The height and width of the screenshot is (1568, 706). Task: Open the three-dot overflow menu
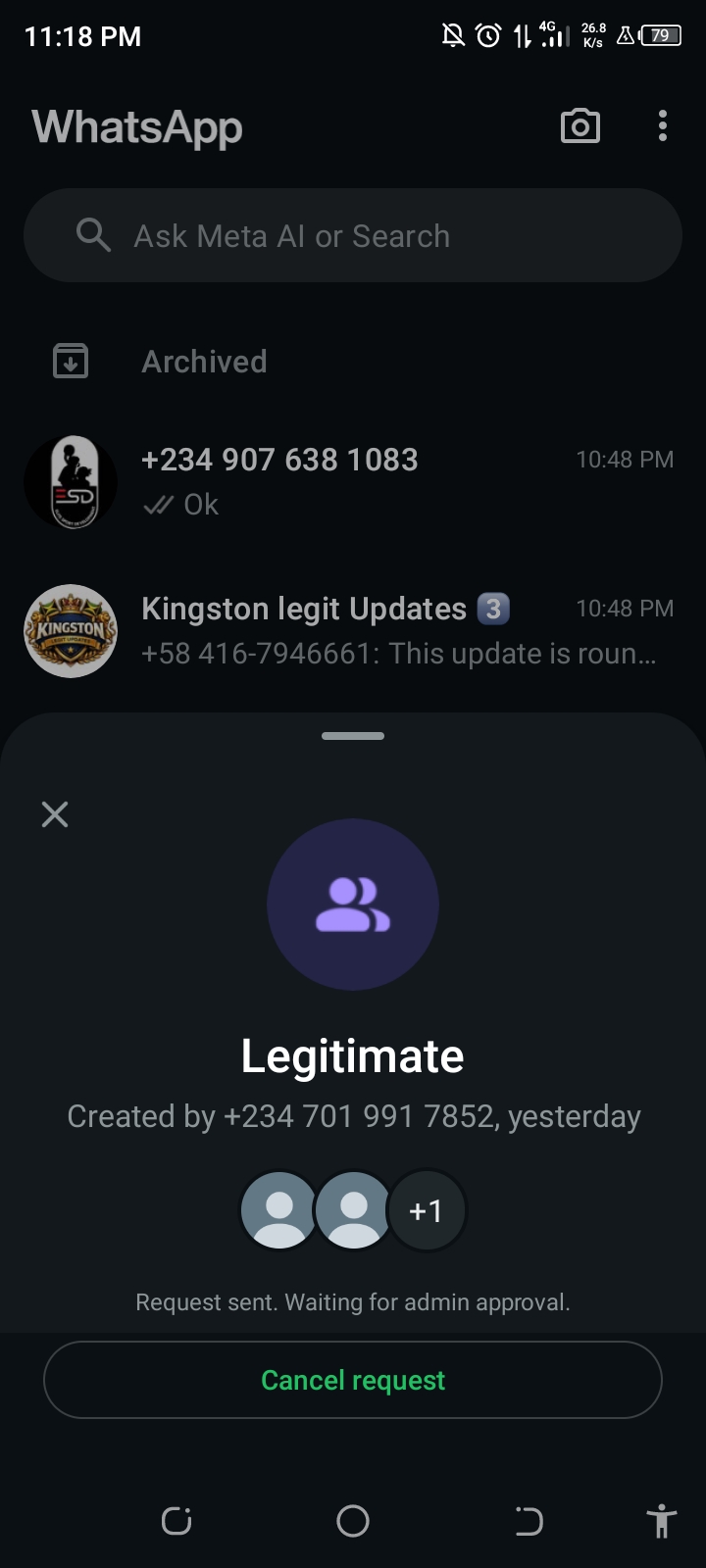click(663, 126)
